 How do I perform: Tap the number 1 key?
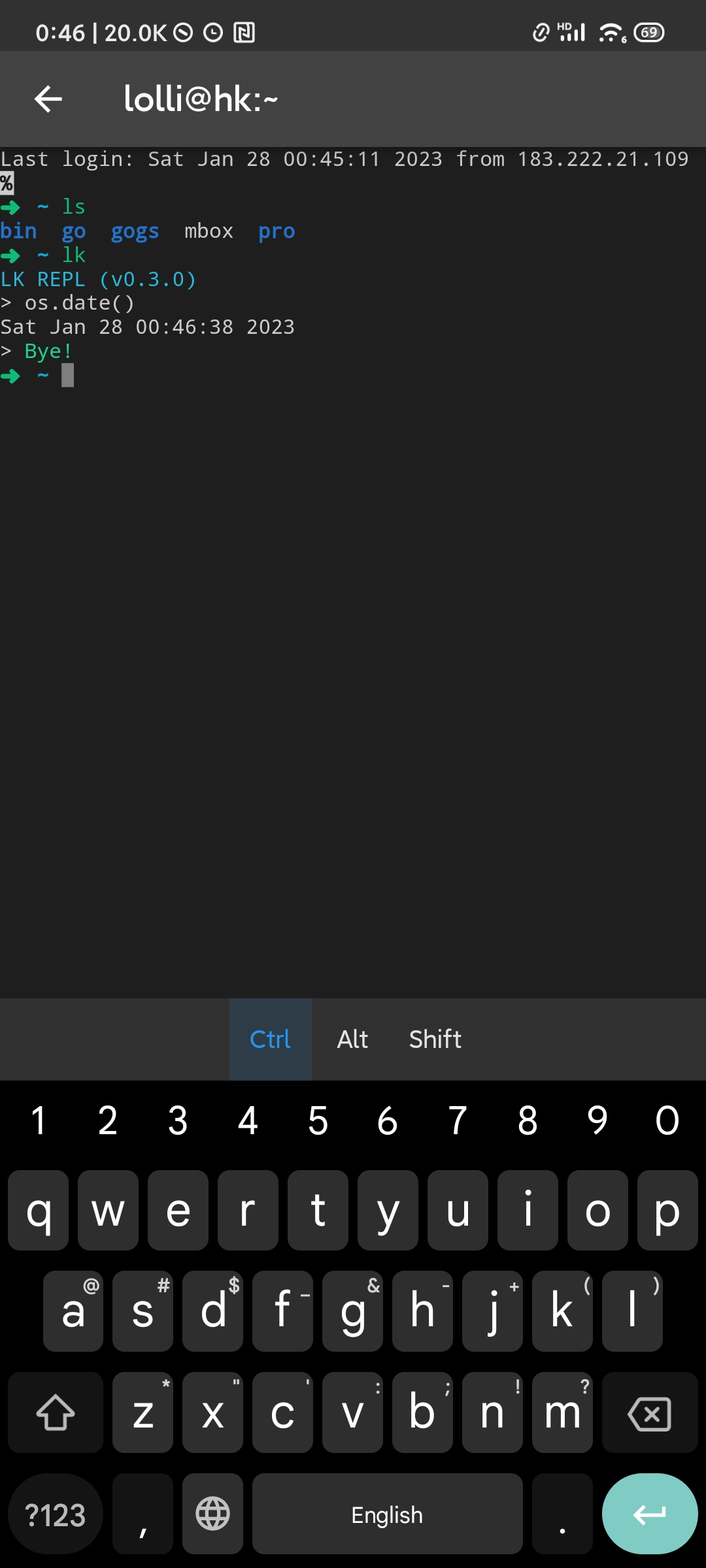[x=38, y=1120]
